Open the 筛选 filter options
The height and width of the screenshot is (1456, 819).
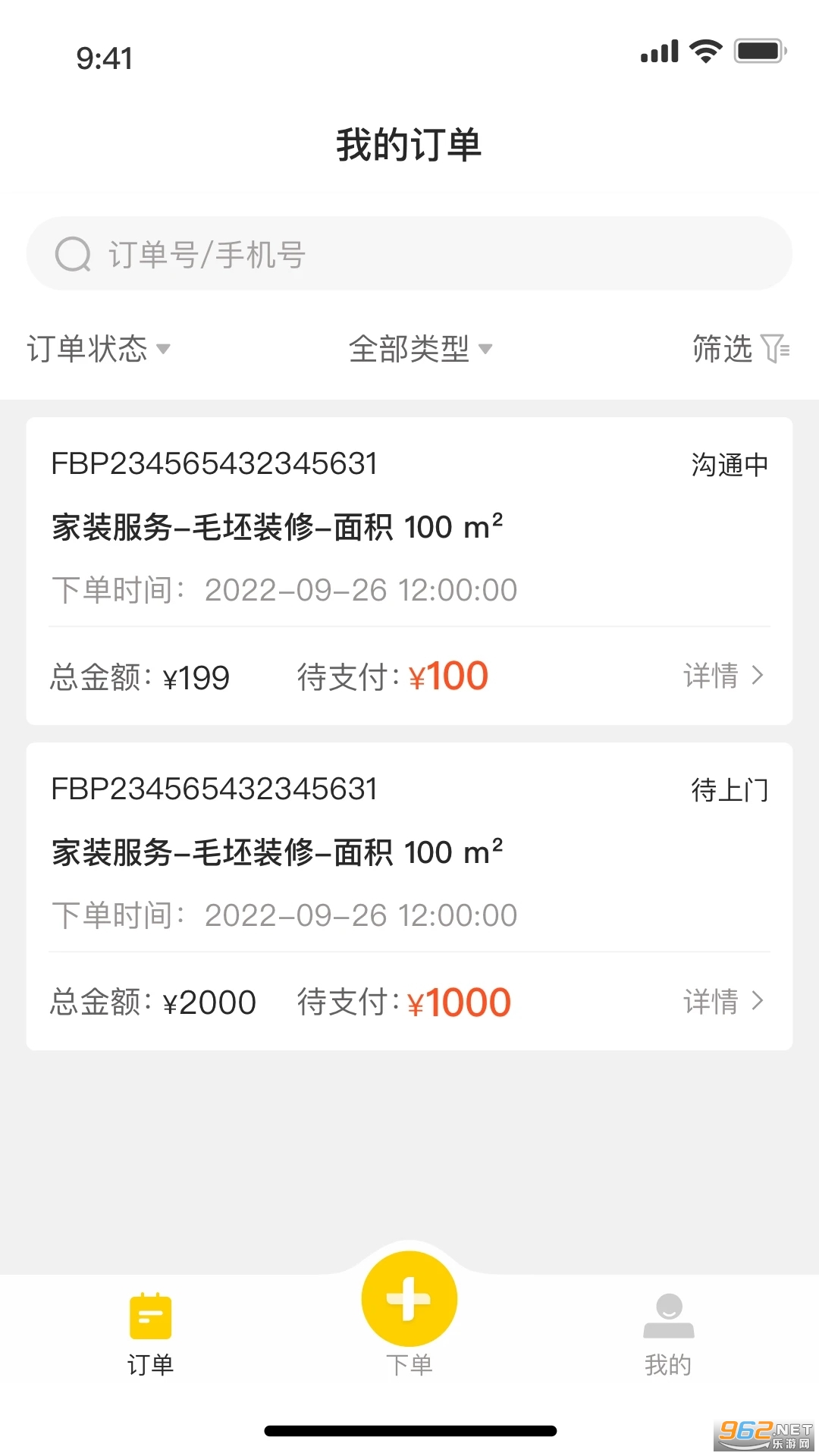pyautogui.click(x=740, y=349)
